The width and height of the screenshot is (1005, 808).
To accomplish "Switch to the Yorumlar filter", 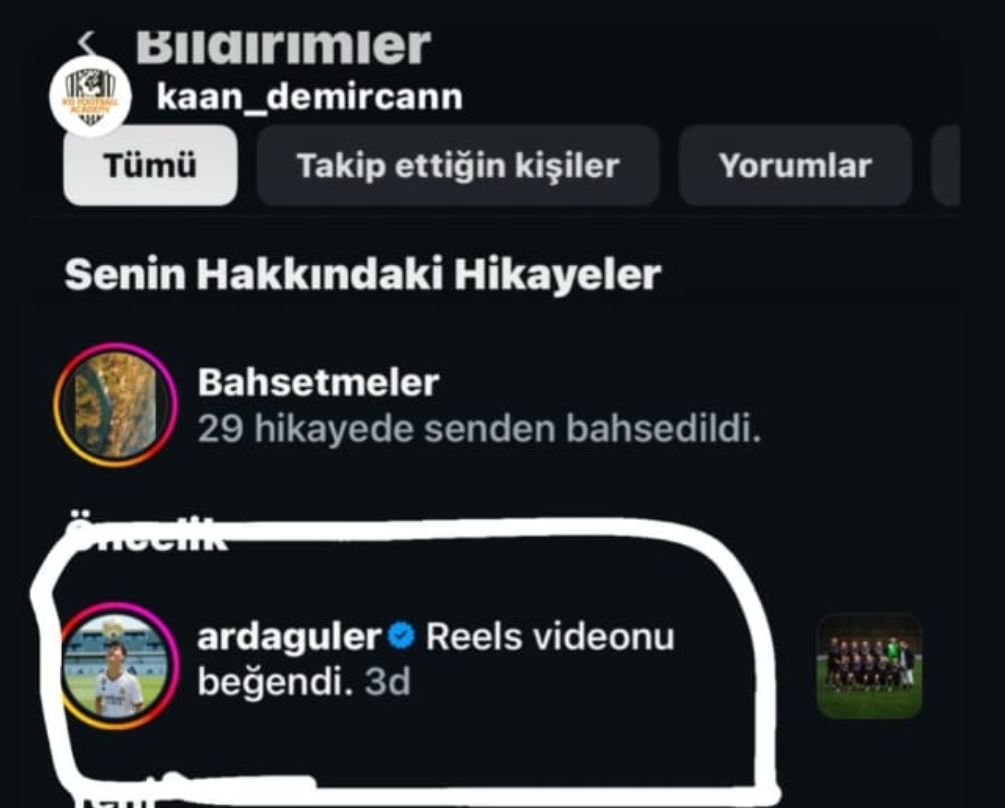I will tap(794, 166).
